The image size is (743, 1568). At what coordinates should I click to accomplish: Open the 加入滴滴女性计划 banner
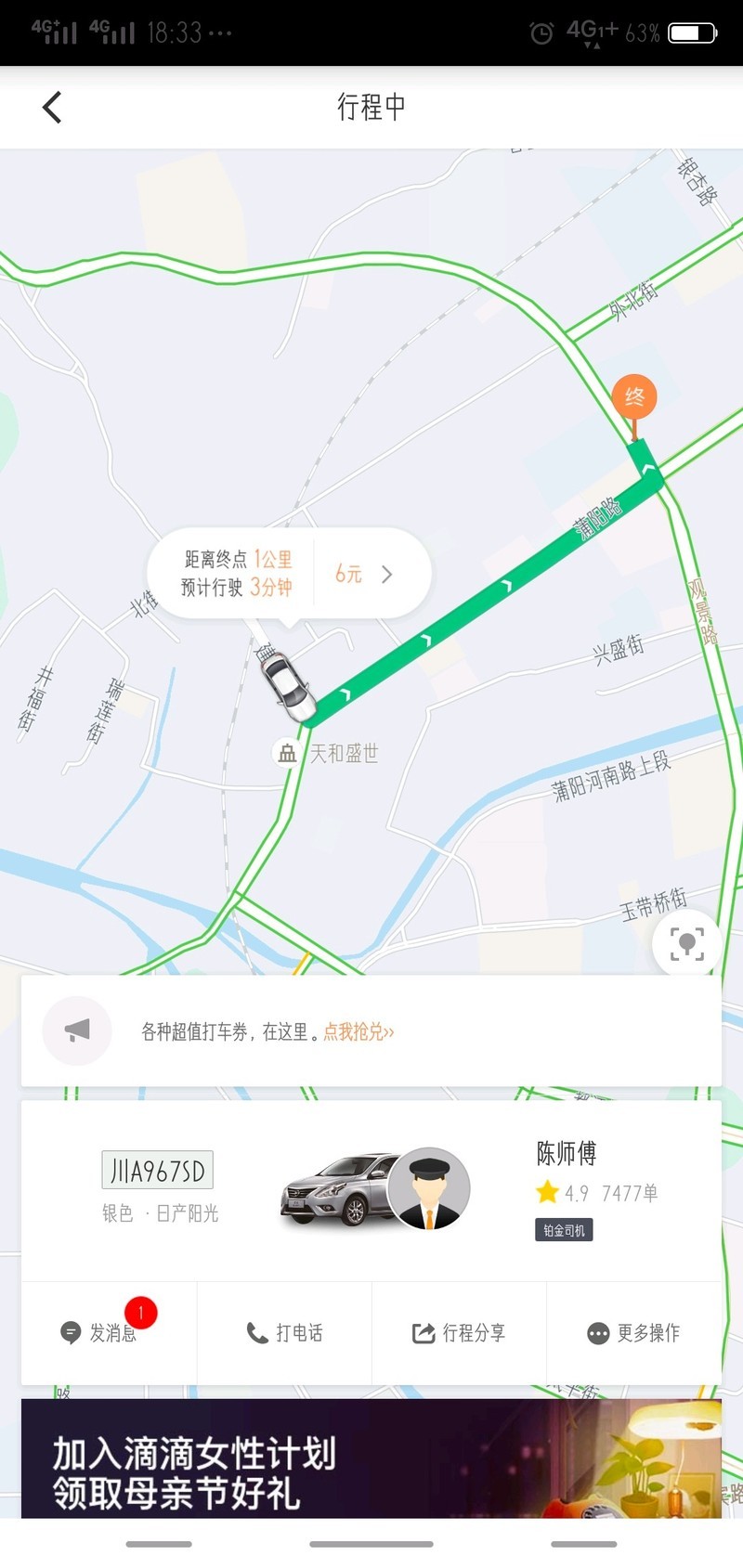click(x=371, y=1458)
